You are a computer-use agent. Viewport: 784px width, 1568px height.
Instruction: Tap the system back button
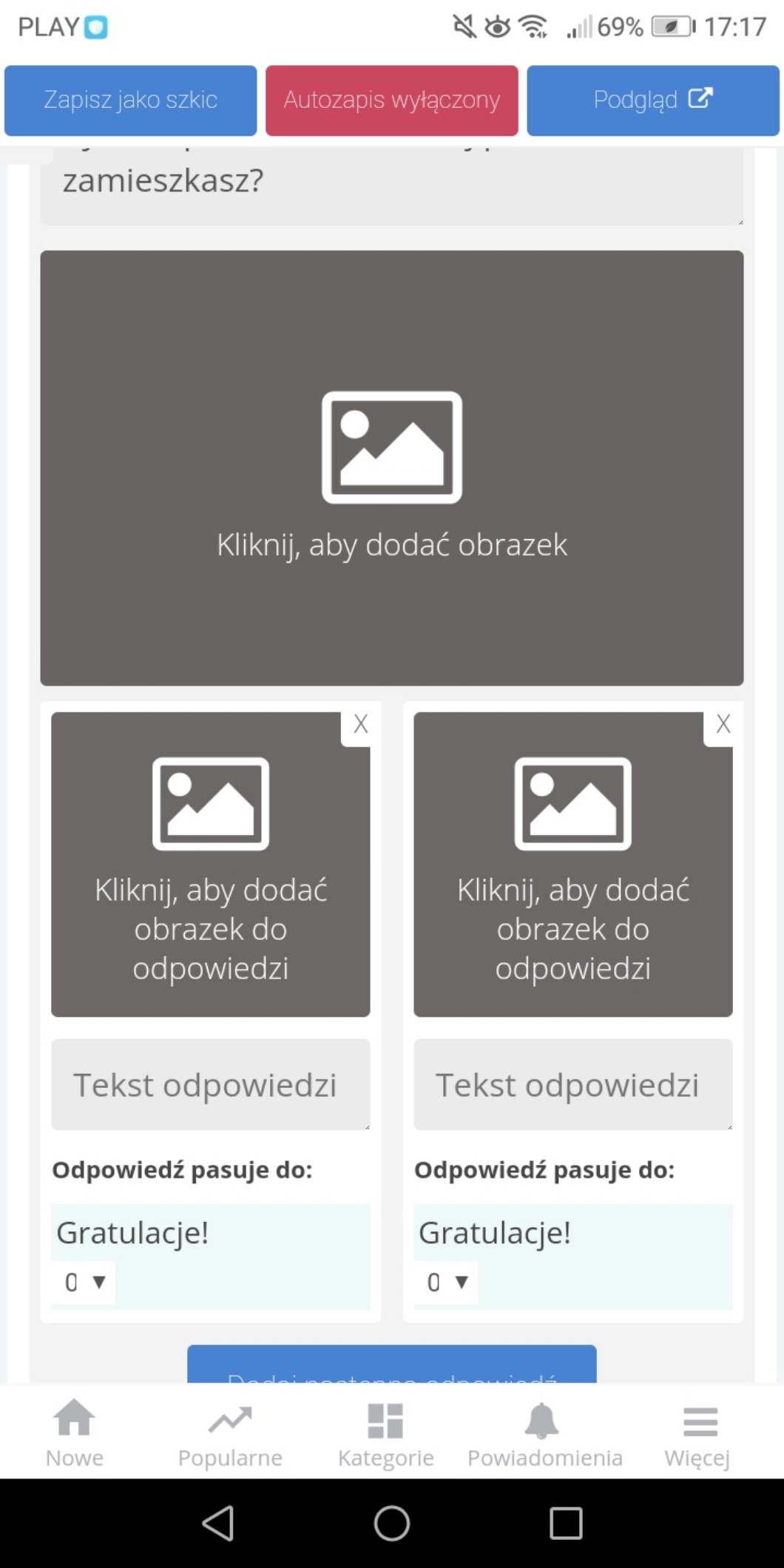click(x=217, y=1524)
